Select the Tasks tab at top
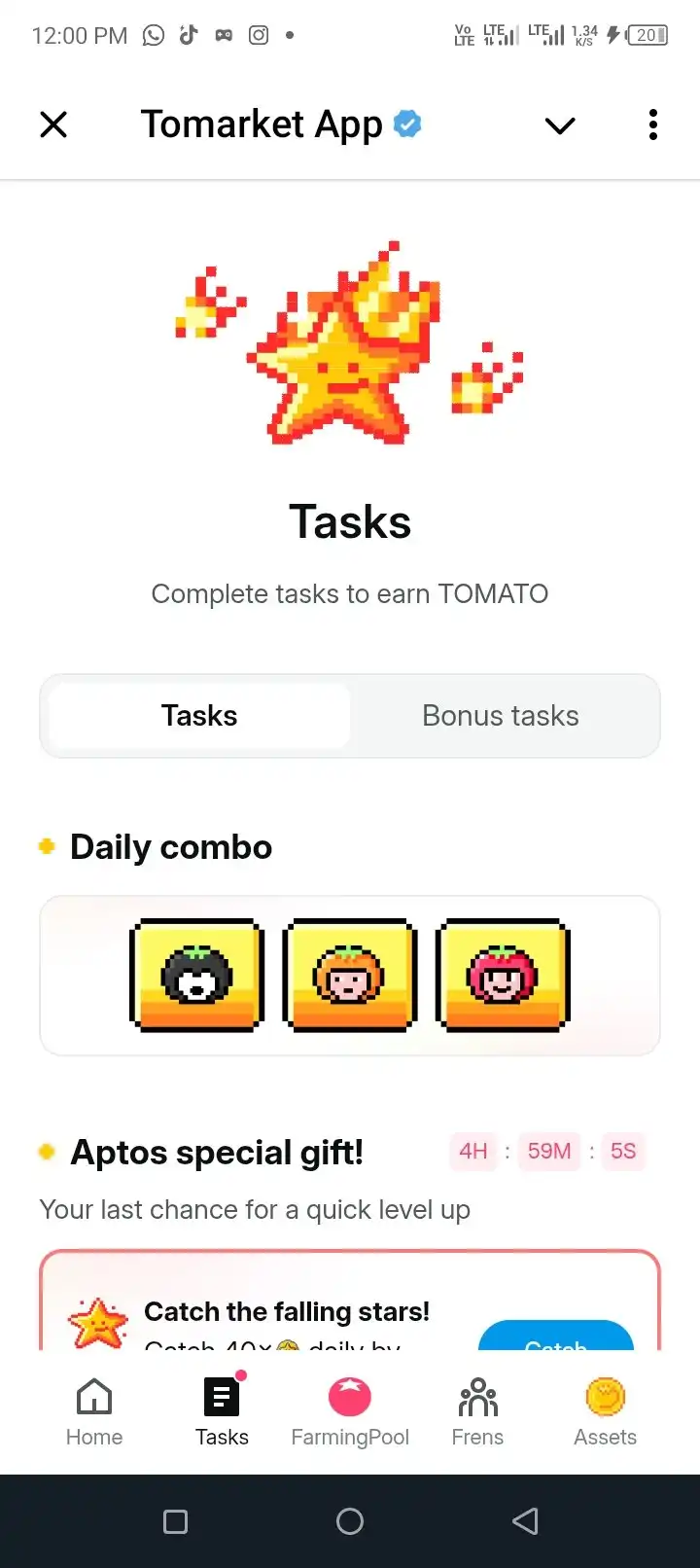The width and height of the screenshot is (700, 1568). tap(198, 716)
